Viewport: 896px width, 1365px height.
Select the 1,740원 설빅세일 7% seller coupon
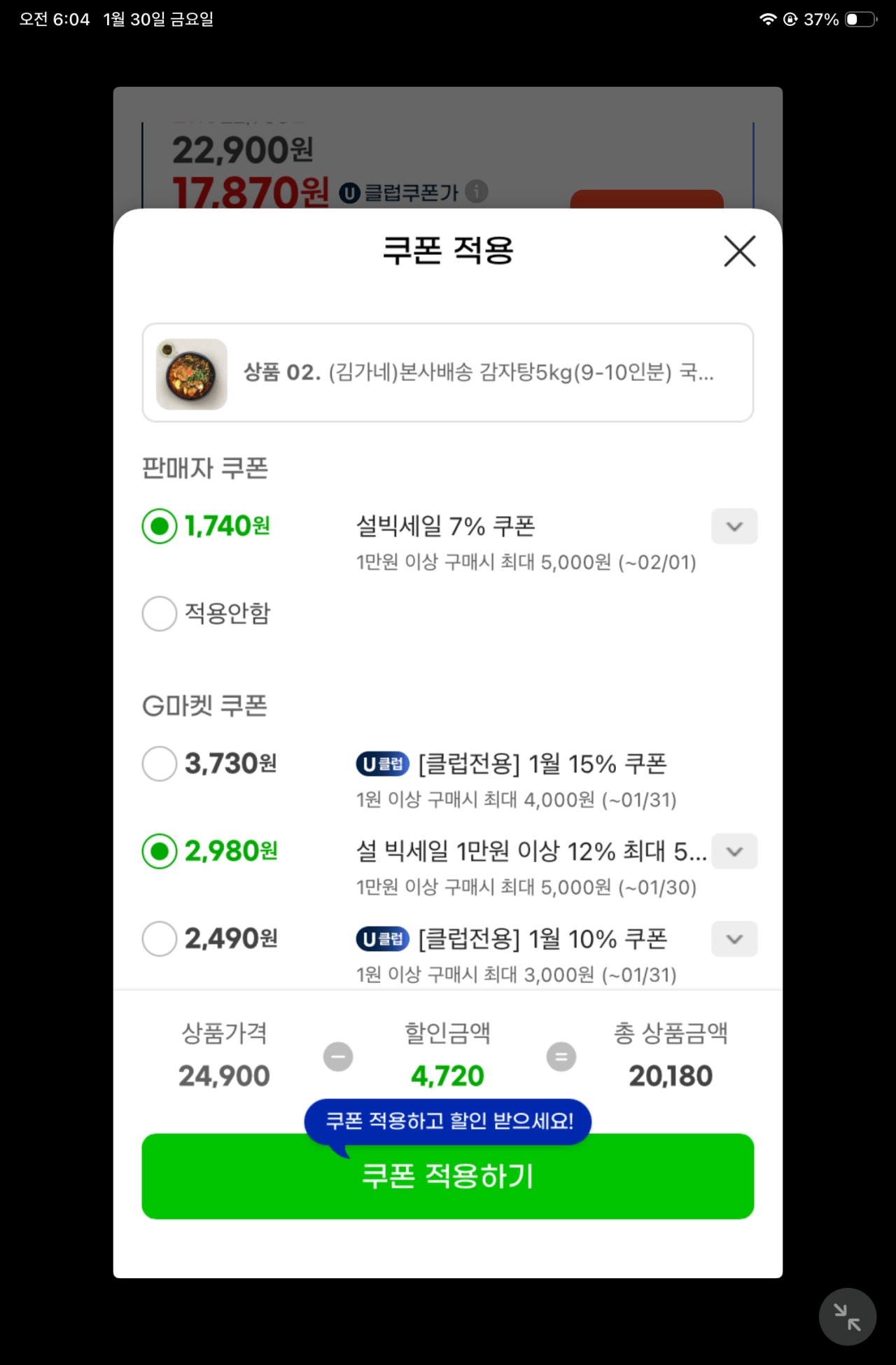(x=160, y=526)
